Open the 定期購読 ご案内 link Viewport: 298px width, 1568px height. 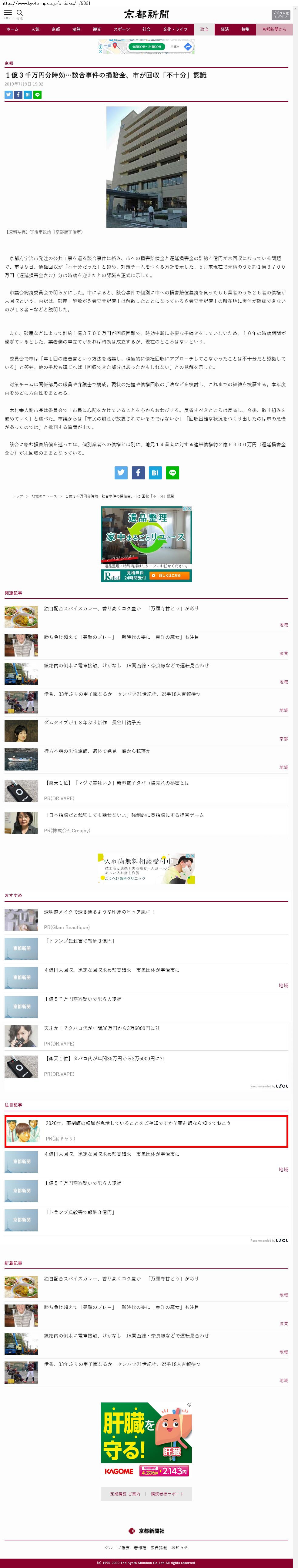[x=125, y=1494]
